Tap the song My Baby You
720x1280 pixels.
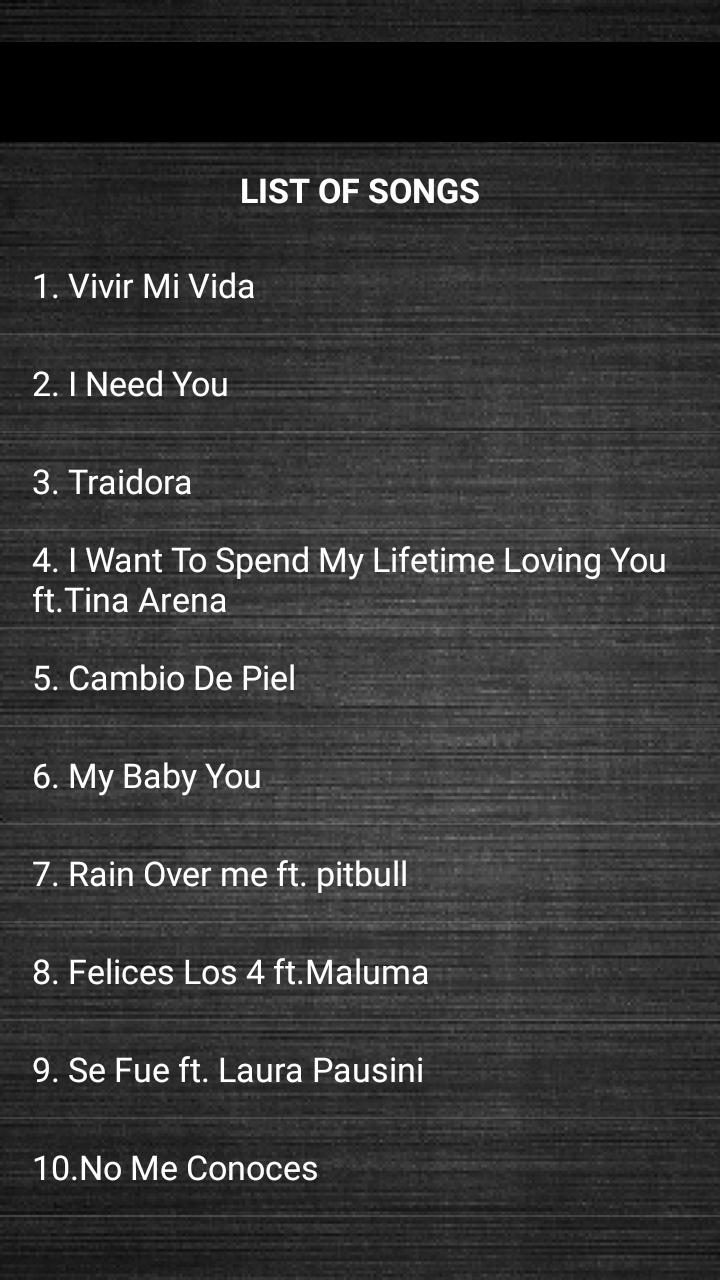pos(147,777)
